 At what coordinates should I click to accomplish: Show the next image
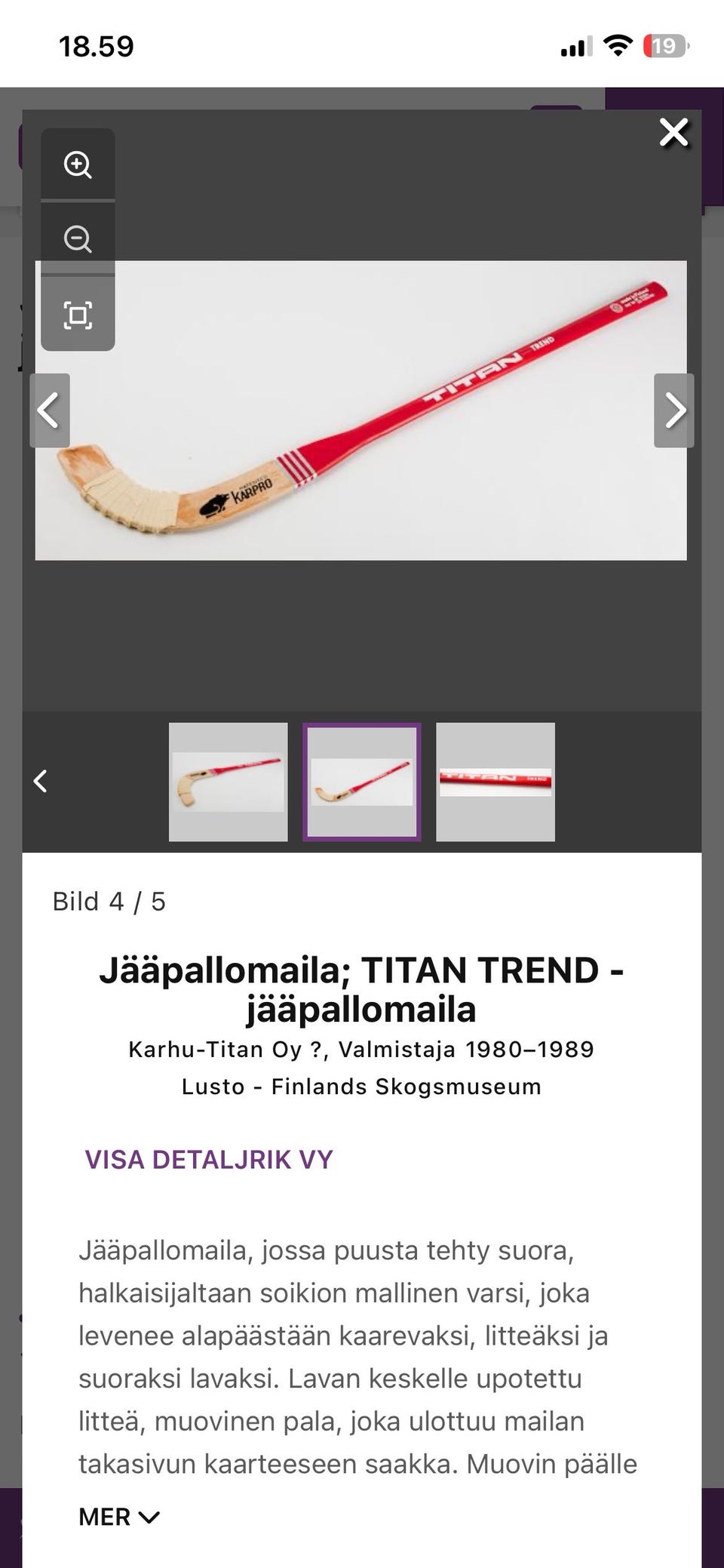673,410
